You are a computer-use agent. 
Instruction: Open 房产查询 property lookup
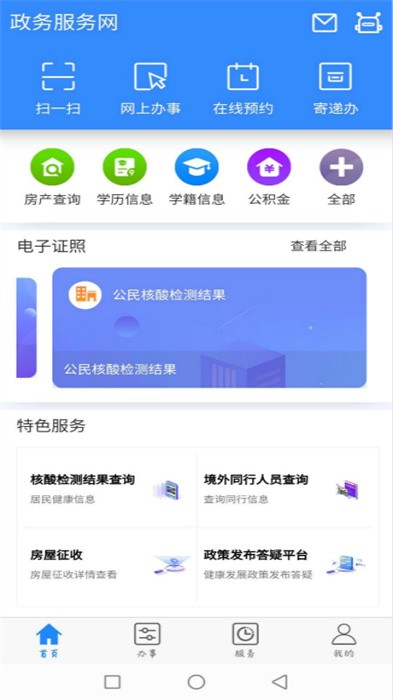(x=52, y=177)
